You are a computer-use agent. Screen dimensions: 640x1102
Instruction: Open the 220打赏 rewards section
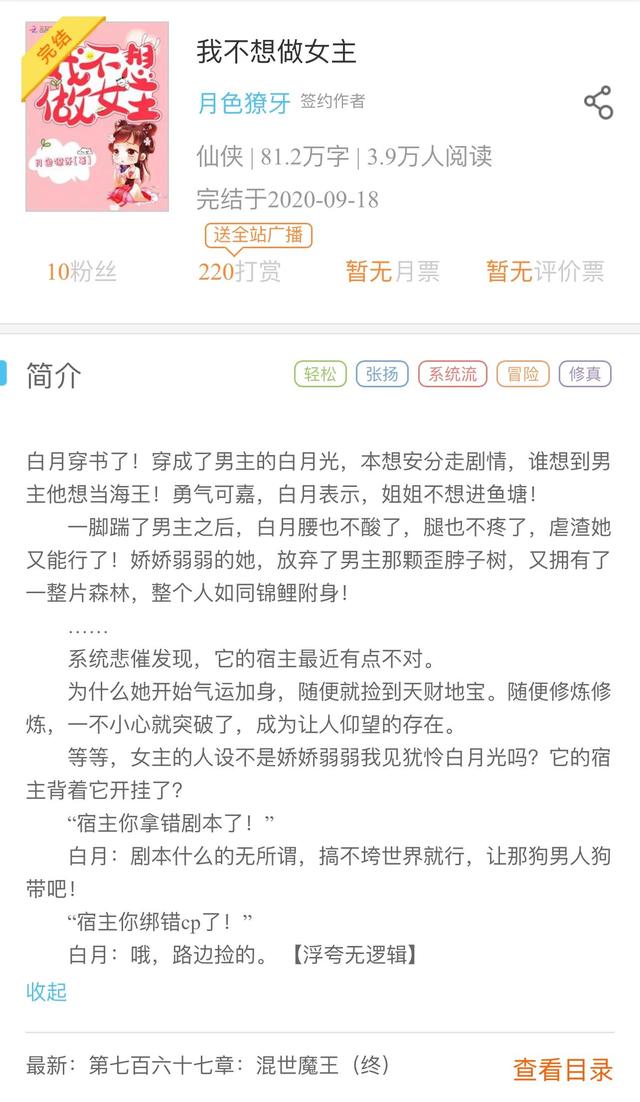click(240, 271)
